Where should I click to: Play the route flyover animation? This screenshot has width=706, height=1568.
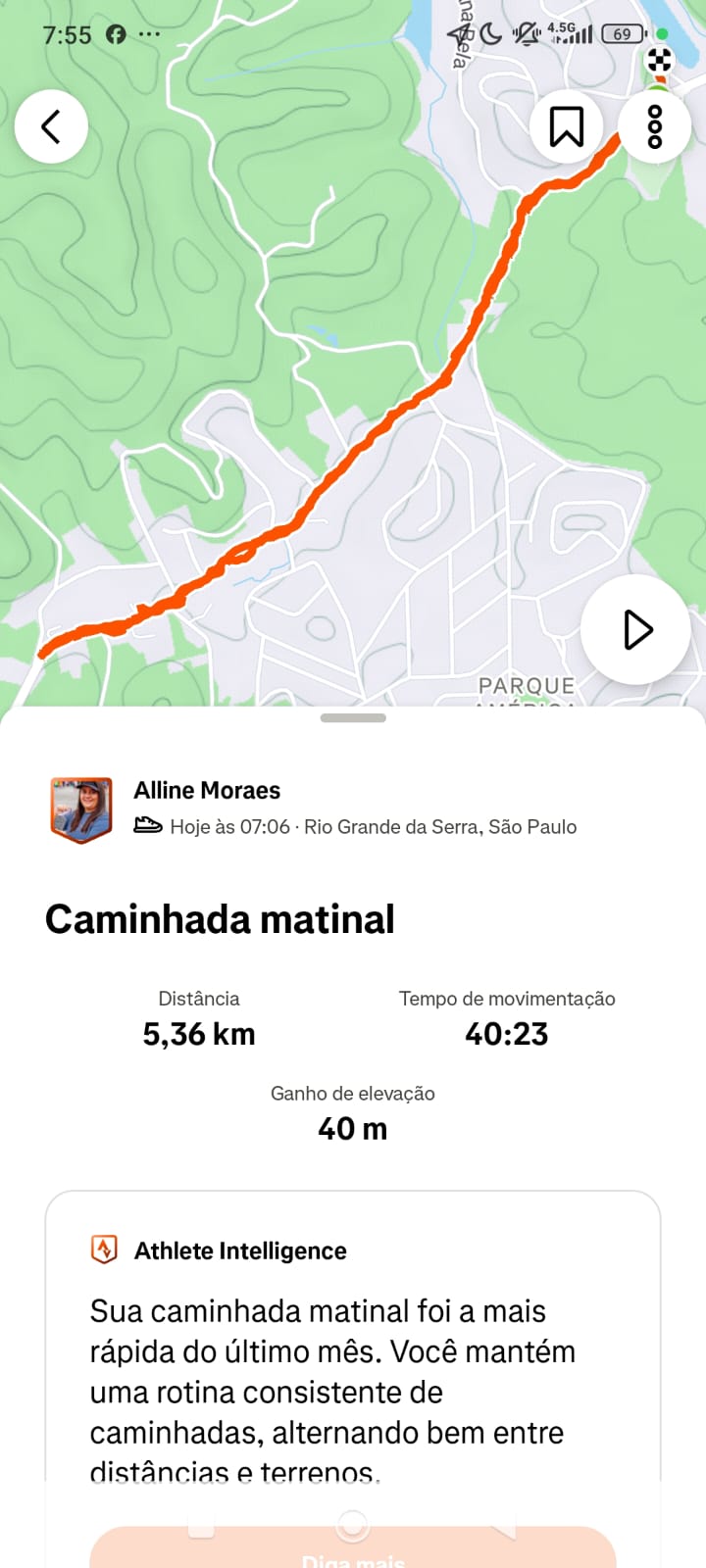(x=635, y=629)
